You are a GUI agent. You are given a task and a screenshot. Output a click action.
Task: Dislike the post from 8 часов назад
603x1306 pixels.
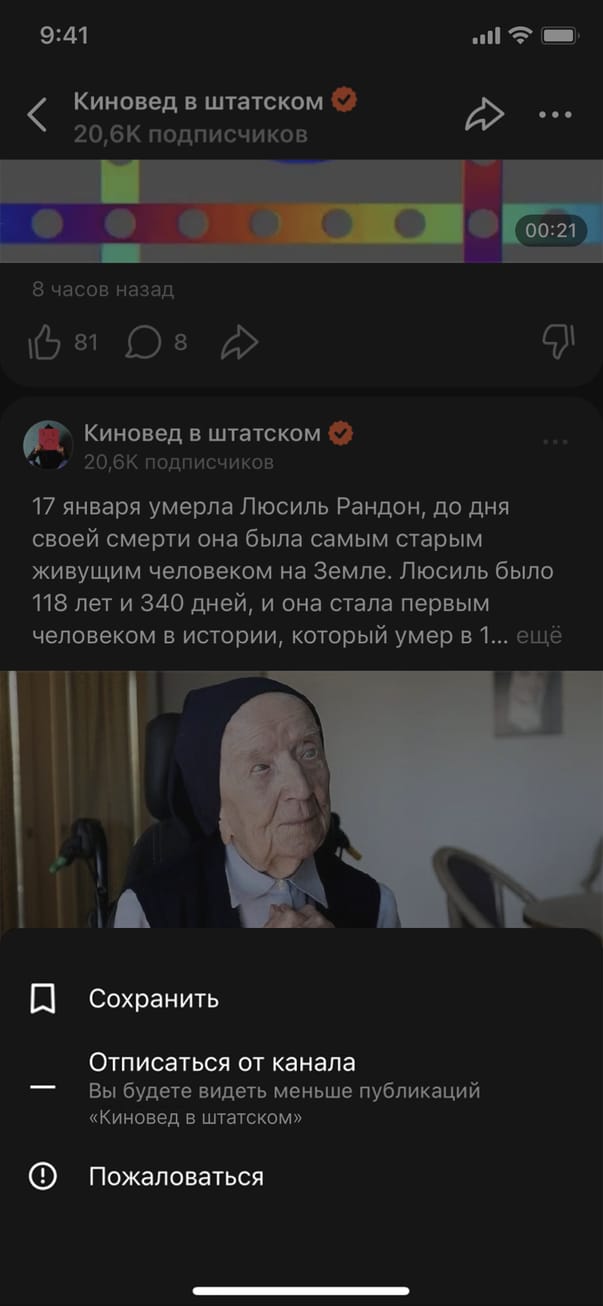click(558, 342)
